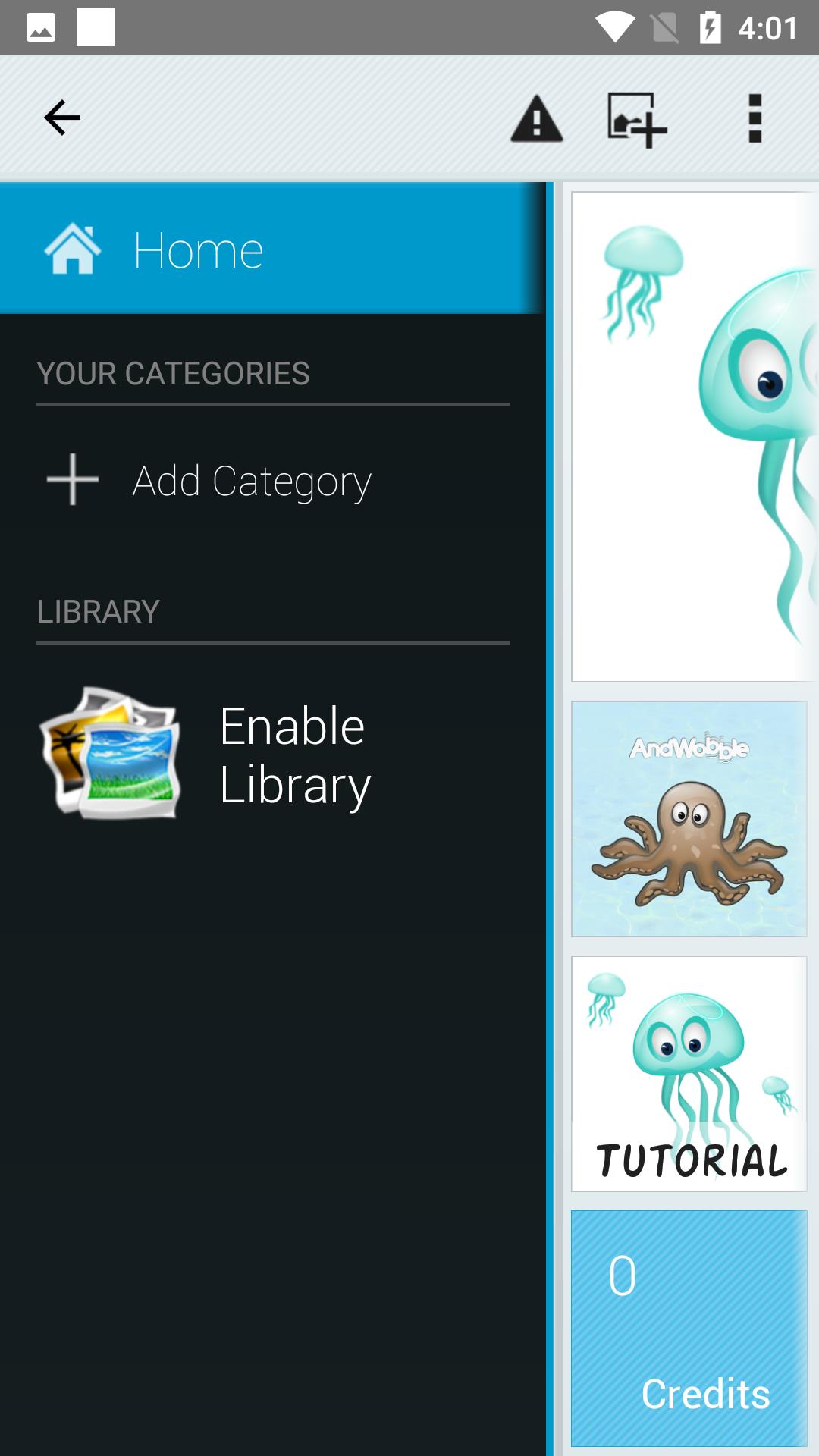Go to Home in the drawer
This screenshot has width=819, height=1456.
[197, 249]
